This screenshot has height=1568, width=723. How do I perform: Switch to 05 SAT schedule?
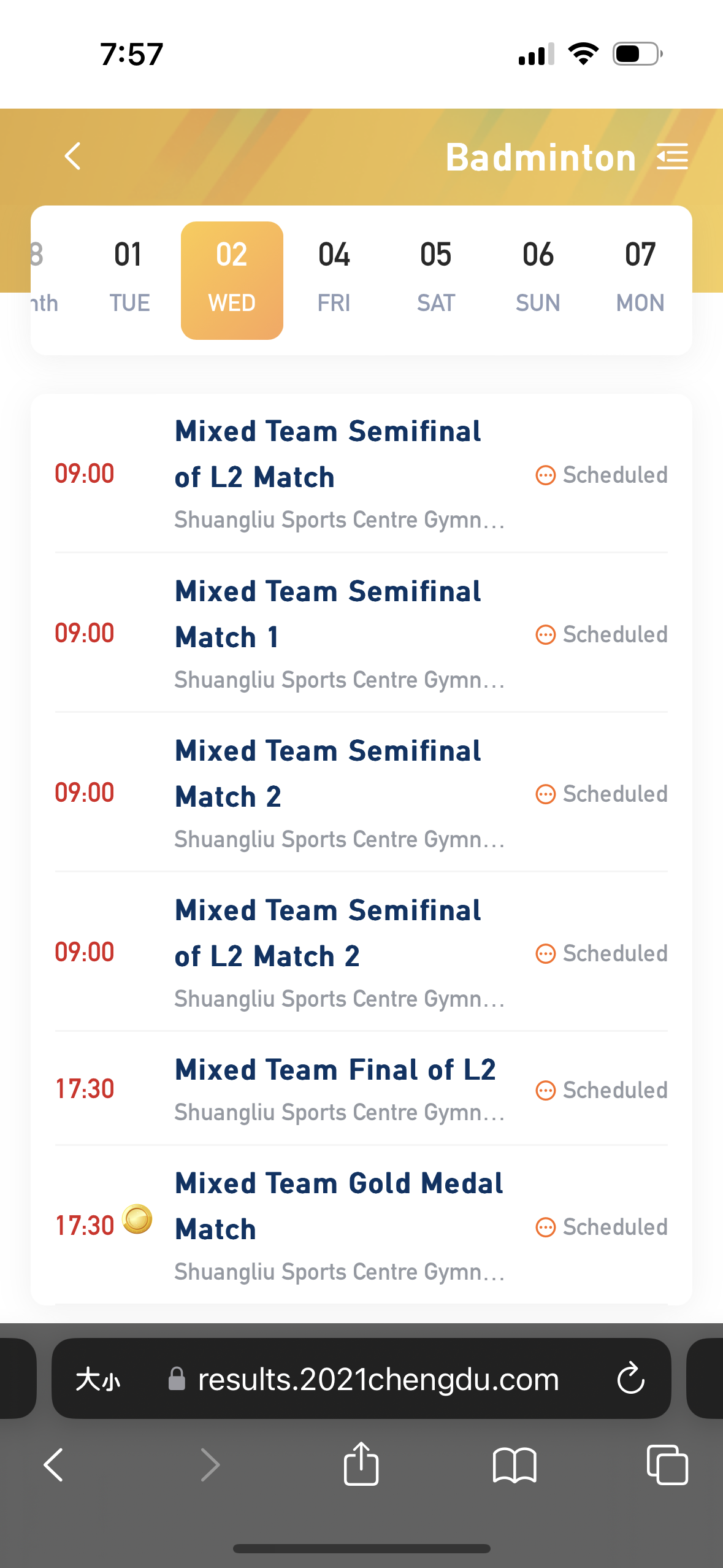(x=436, y=280)
